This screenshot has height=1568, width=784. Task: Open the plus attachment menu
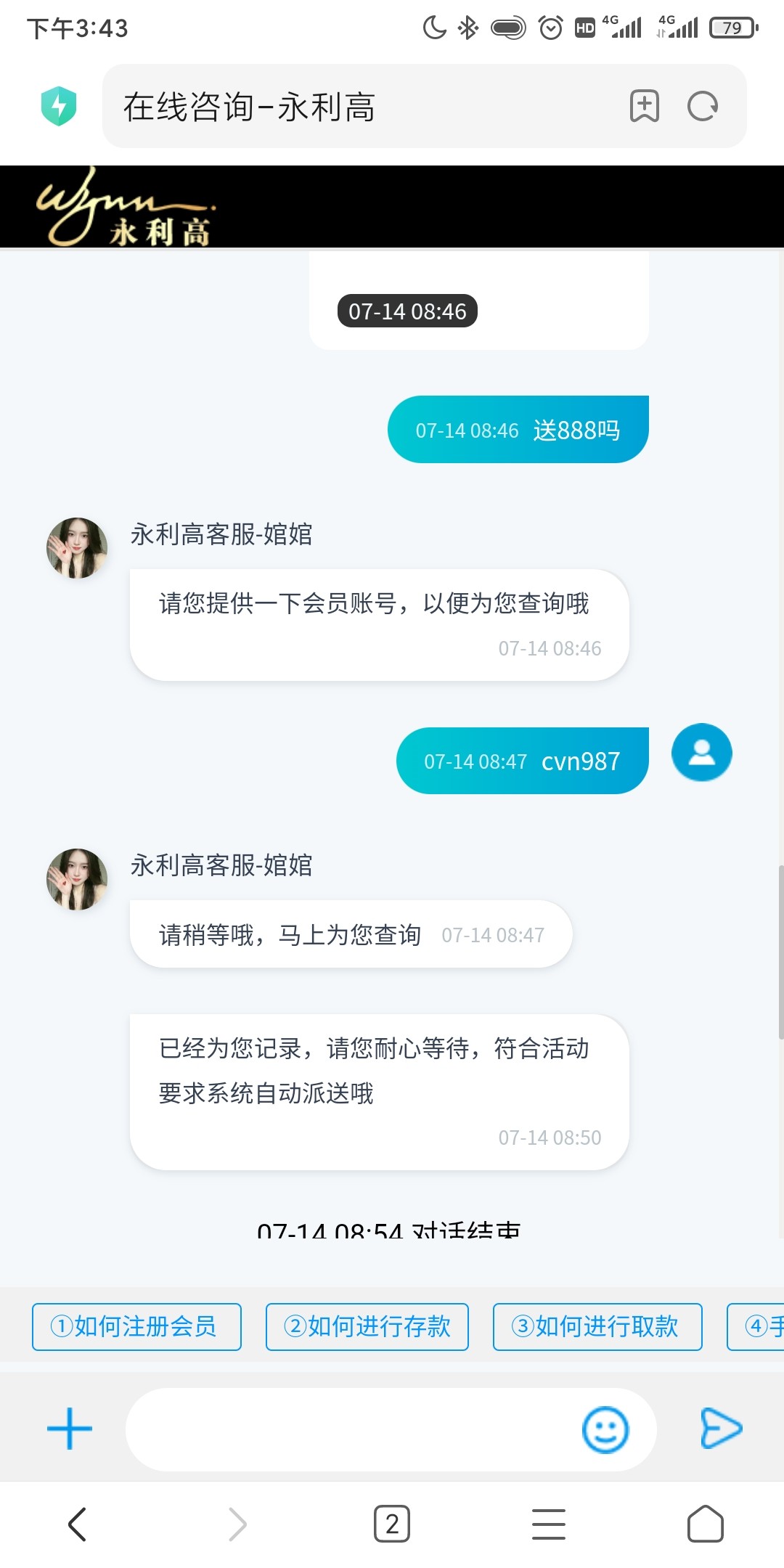click(x=70, y=1429)
